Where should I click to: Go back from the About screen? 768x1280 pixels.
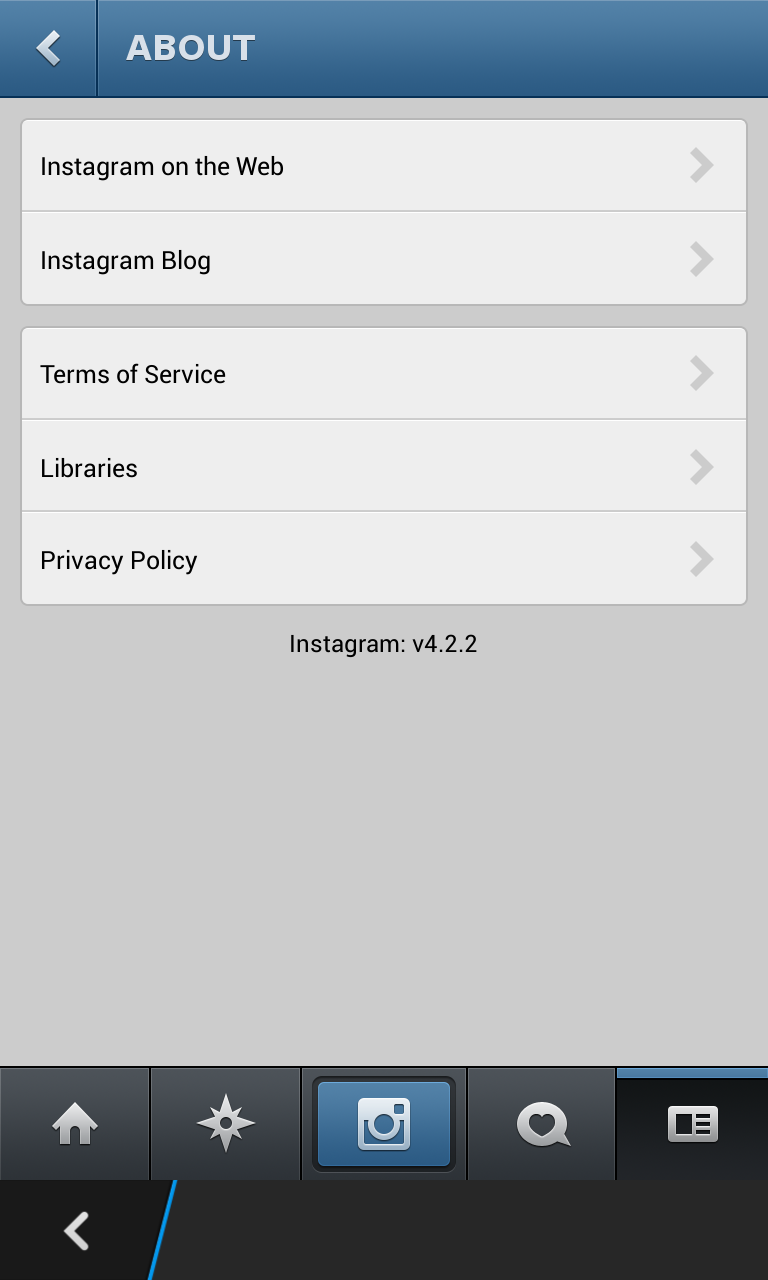pyautogui.click(x=48, y=48)
